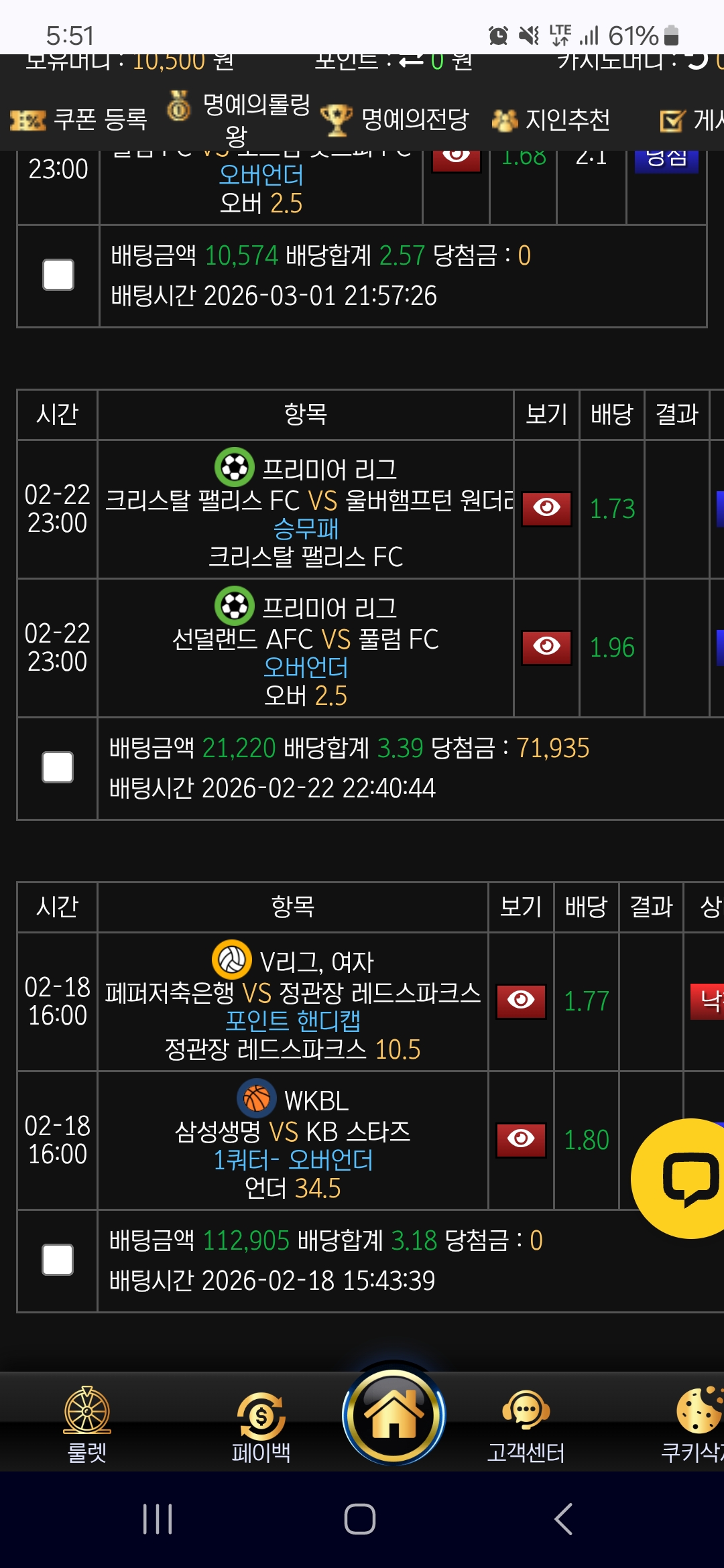Screen dimensions: 724x1568
Task: View the 크리스탈 팰리스 FC match details via the eye icon
Action: point(546,509)
